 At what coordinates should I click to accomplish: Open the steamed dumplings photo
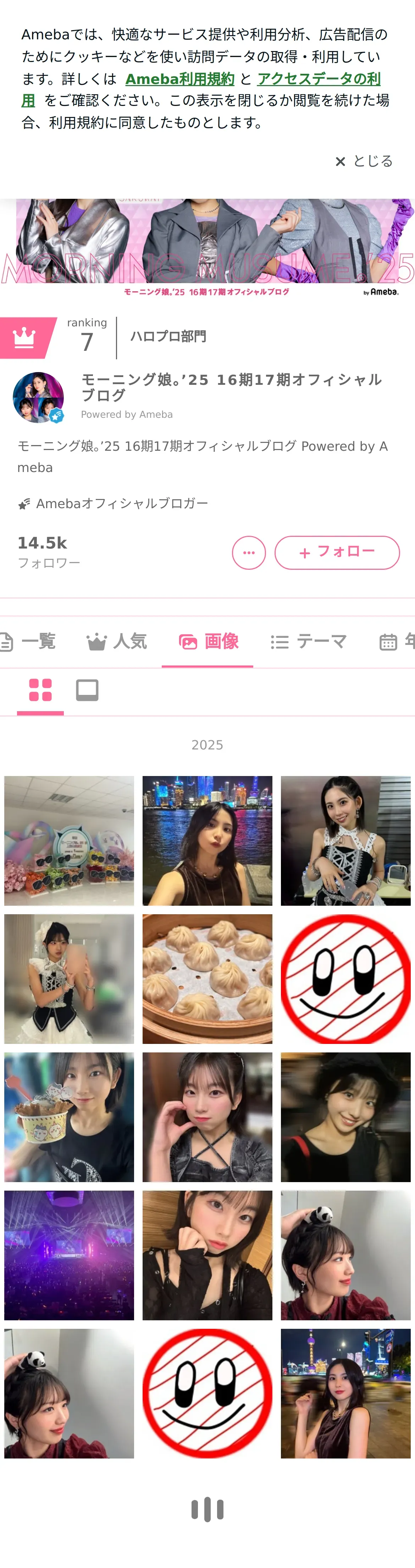[x=207, y=979]
